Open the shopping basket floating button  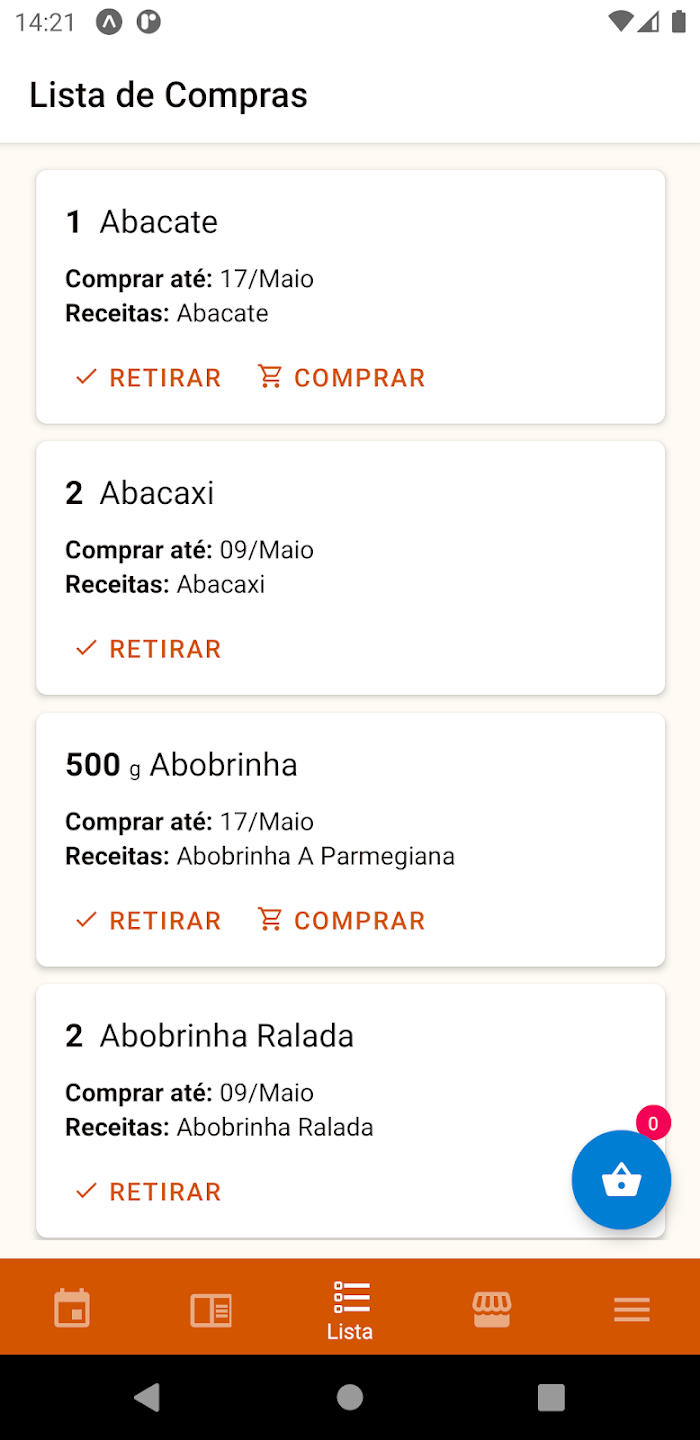pyautogui.click(x=621, y=1180)
